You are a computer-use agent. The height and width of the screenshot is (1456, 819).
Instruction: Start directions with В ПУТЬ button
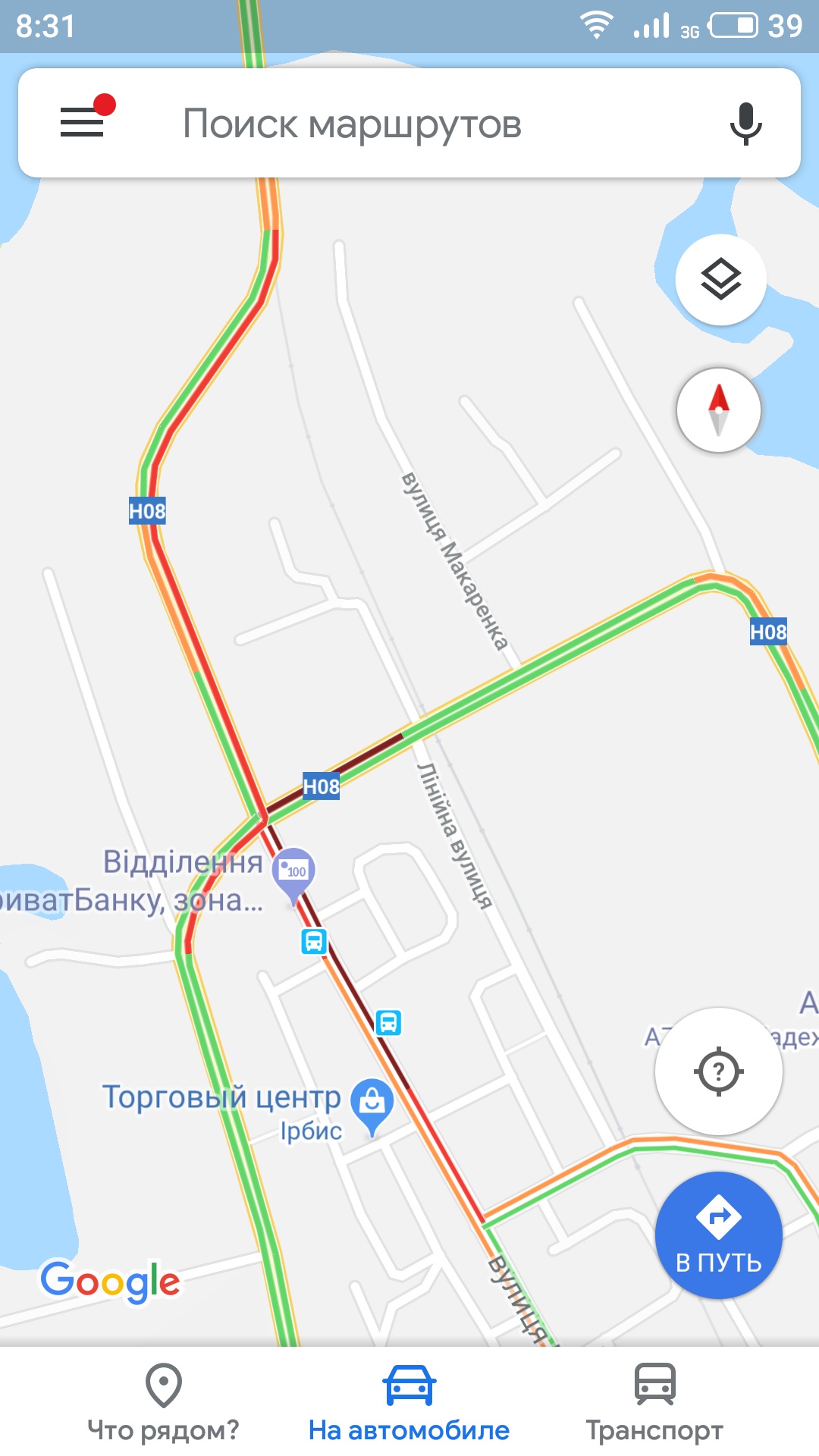718,1235
